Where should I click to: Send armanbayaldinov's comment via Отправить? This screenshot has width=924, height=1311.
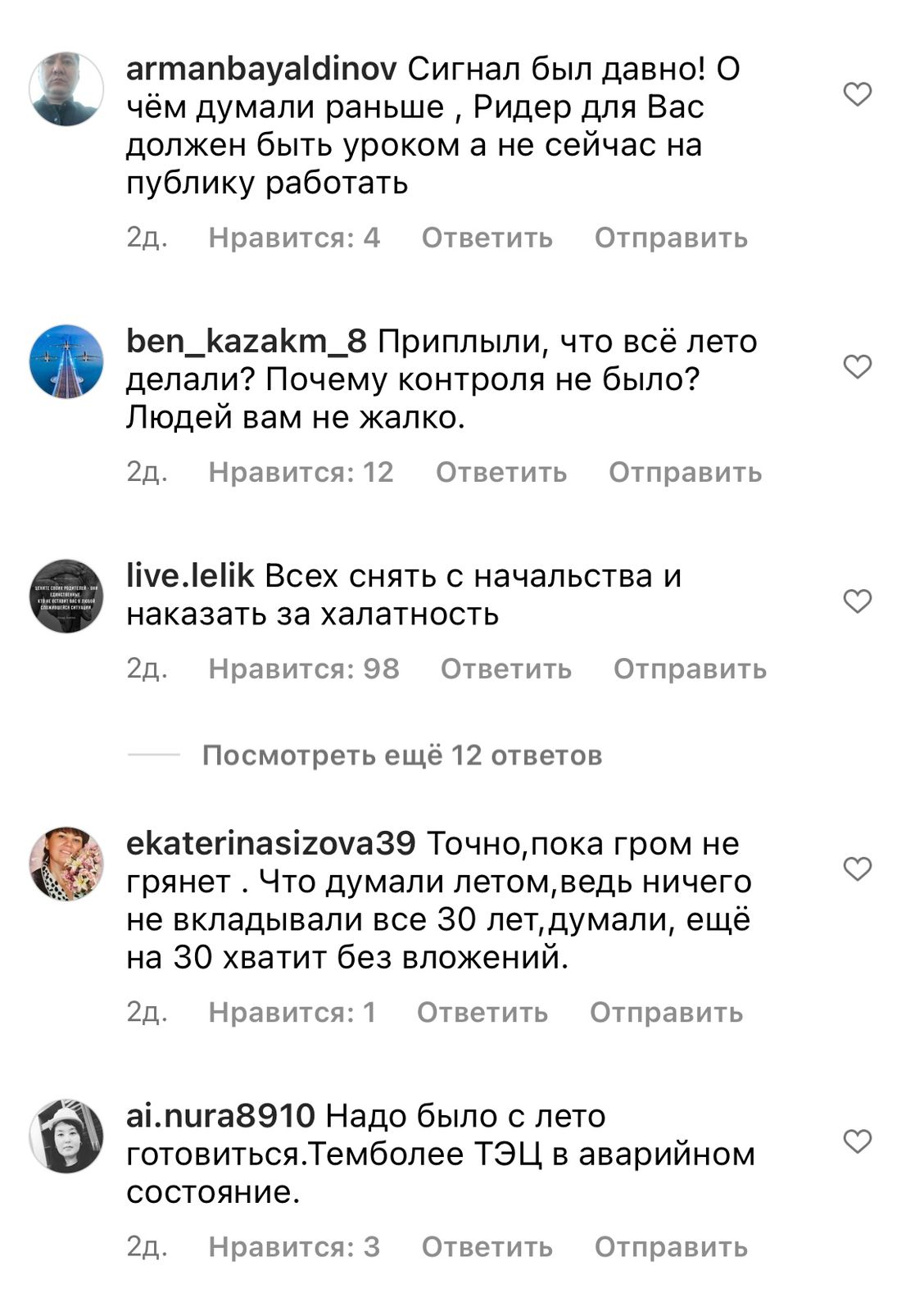[x=670, y=238]
